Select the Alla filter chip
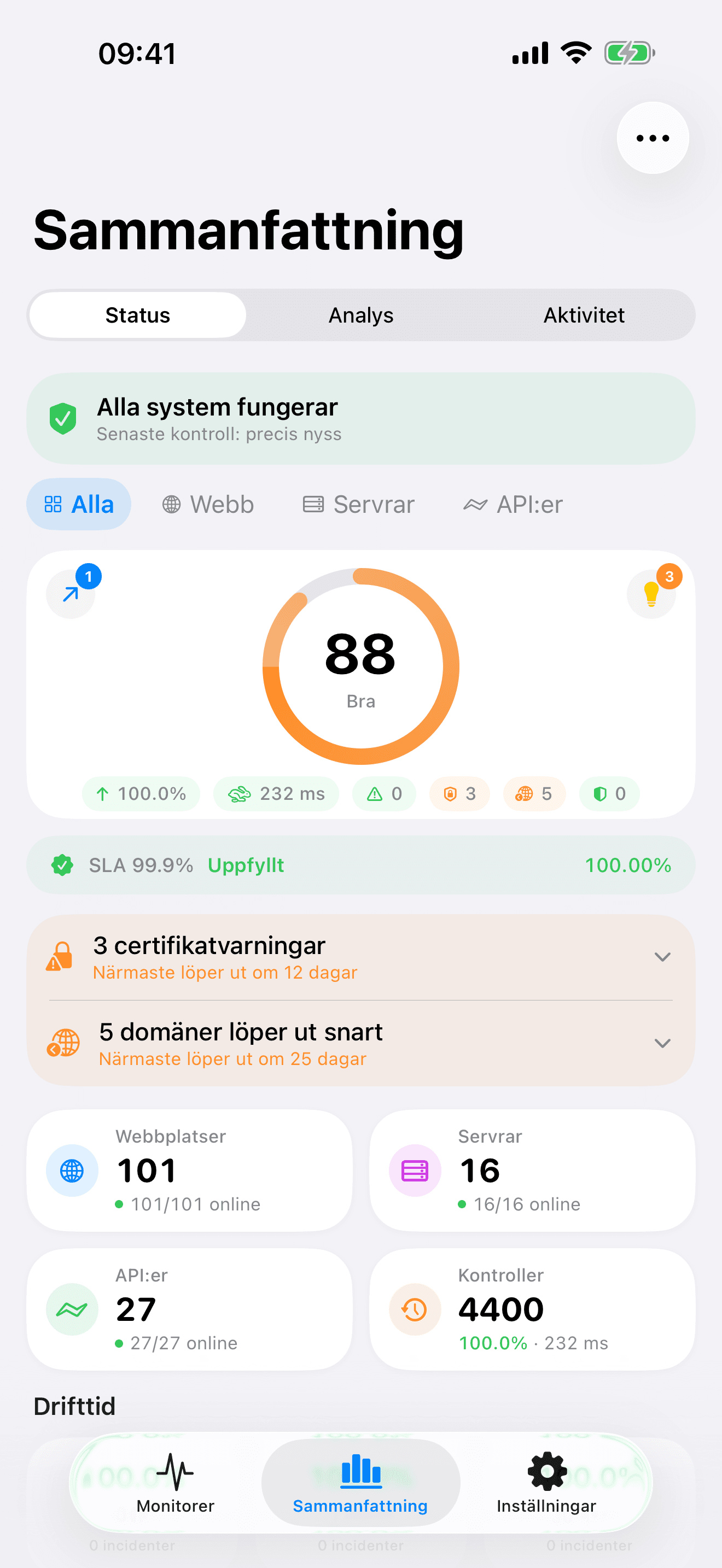The image size is (722, 1568). click(79, 504)
